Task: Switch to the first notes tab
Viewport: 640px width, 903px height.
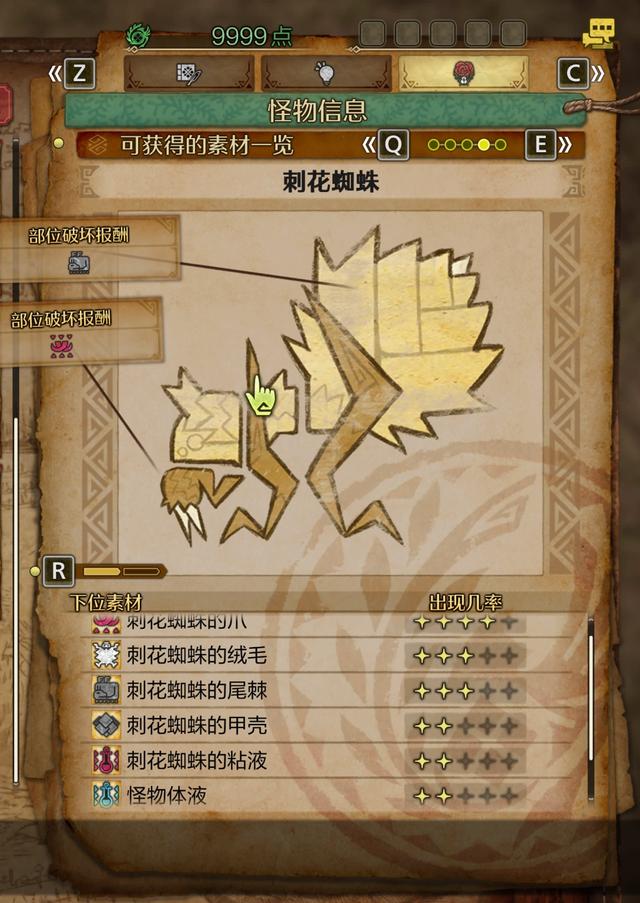Action: [x=189, y=73]
